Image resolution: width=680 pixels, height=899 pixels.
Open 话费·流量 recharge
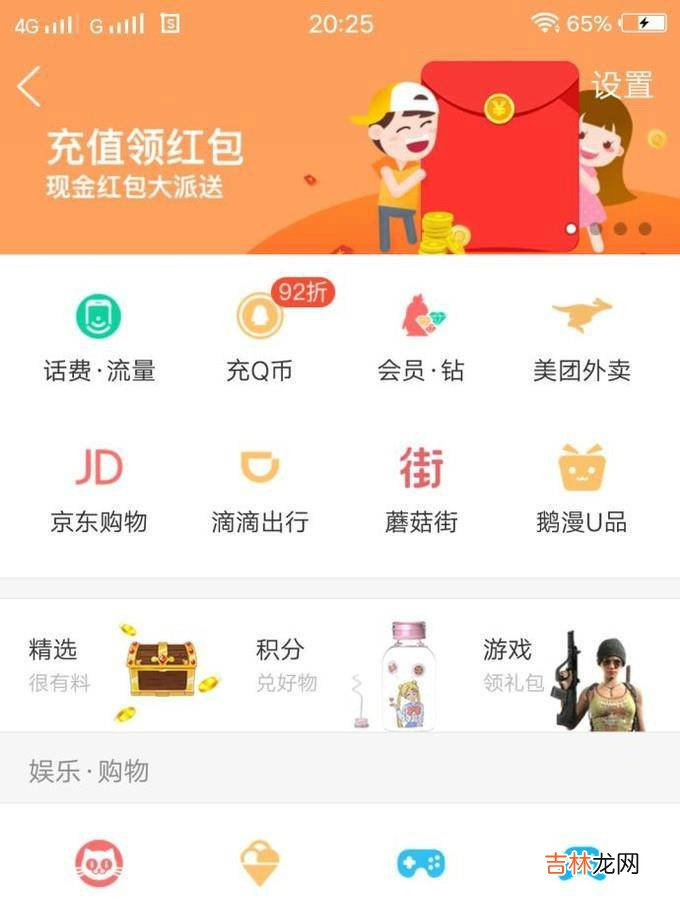coord(99,340)
